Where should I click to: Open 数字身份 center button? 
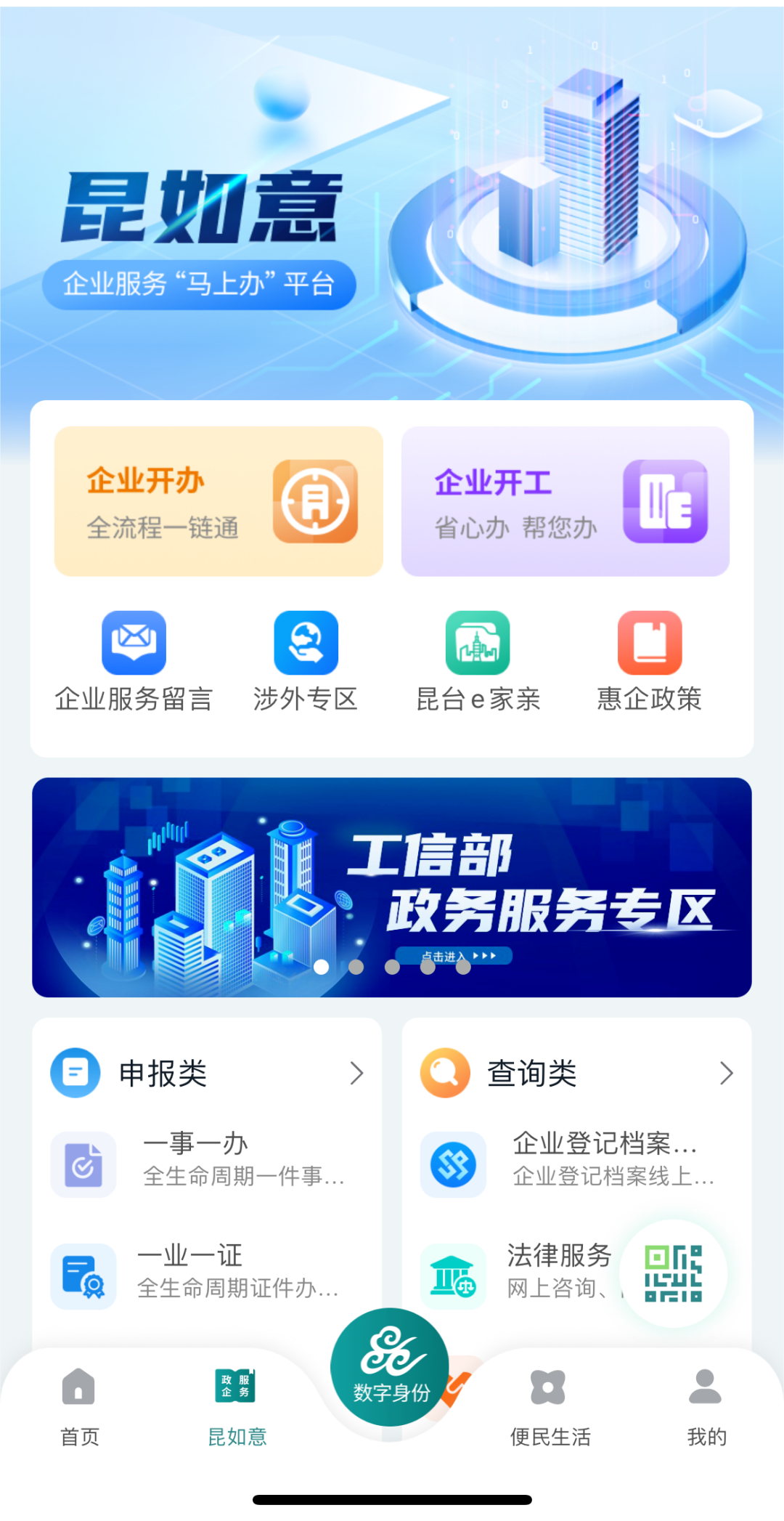[x=391, y=1367]
